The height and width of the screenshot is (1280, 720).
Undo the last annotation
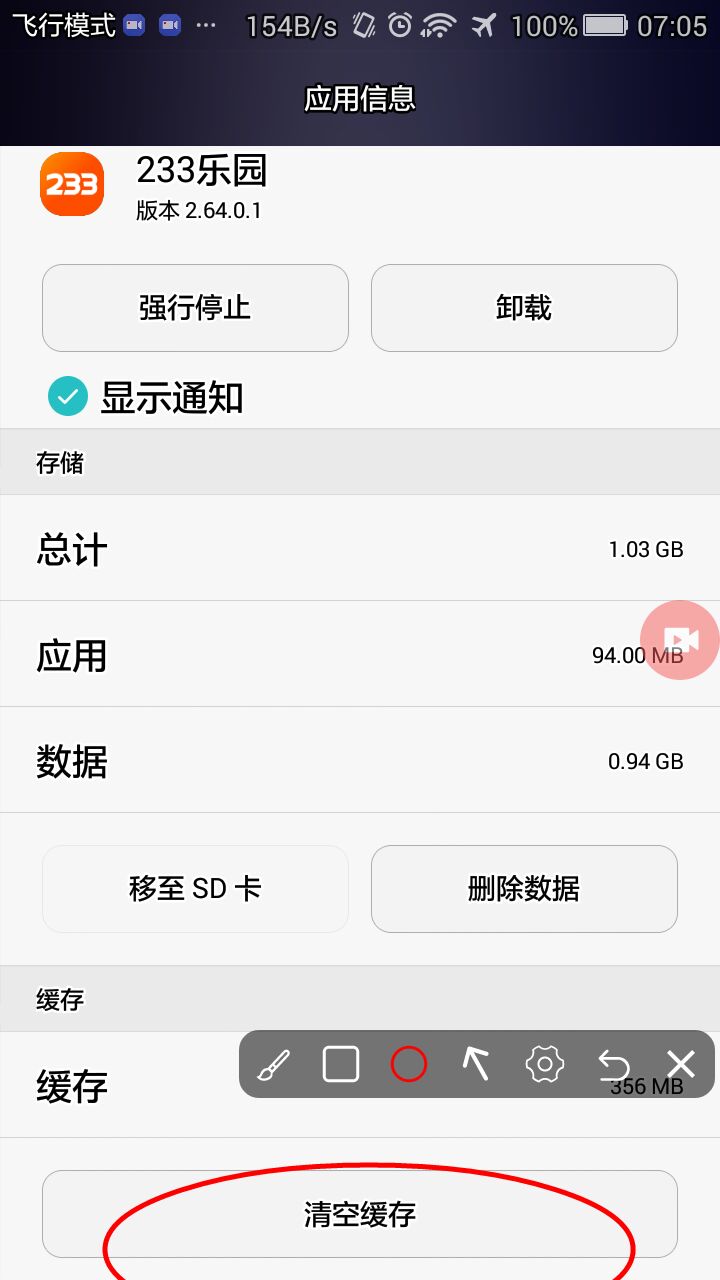point(613,1065)
